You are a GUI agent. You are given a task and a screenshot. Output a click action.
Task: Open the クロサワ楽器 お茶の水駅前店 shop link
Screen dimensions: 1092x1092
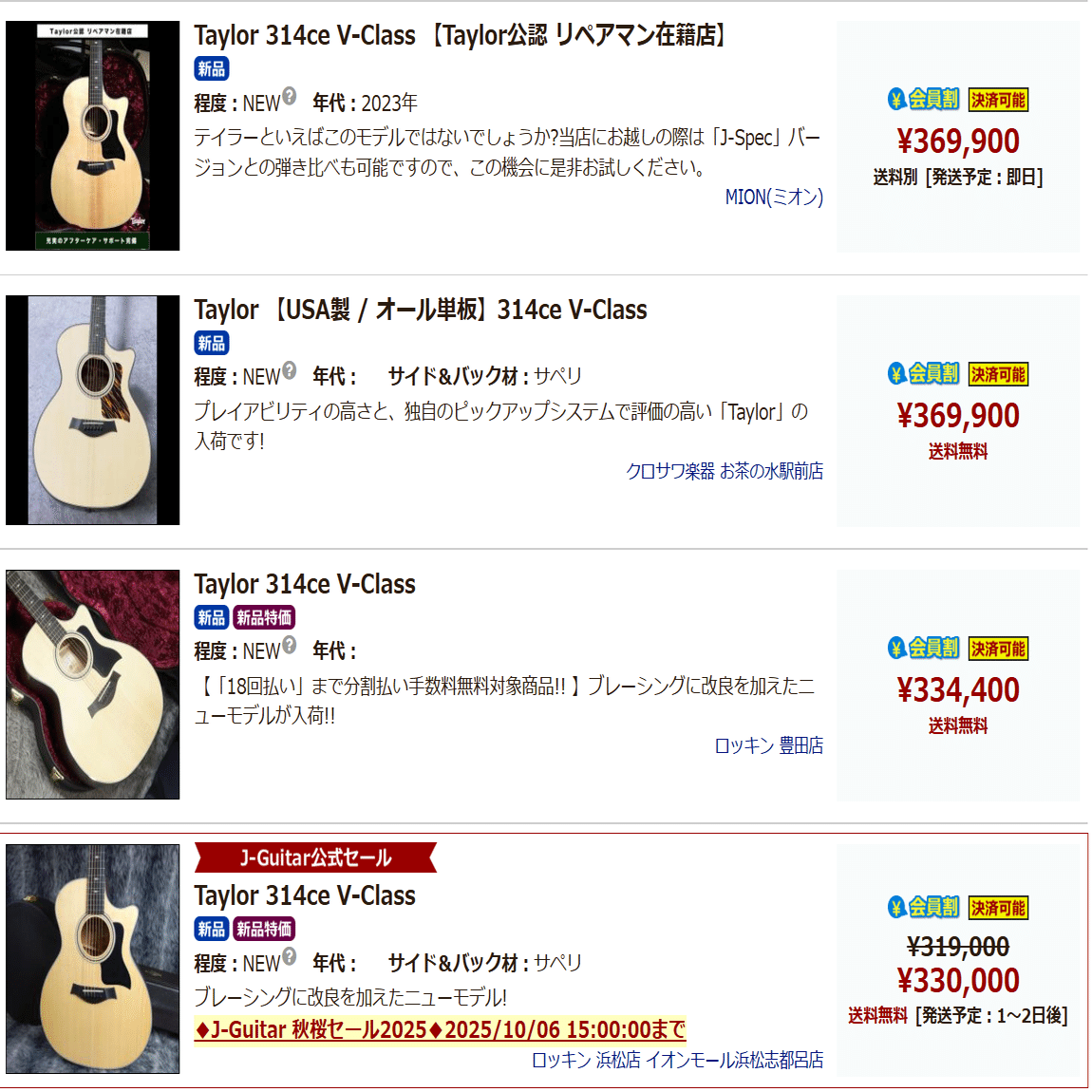pos(725,471)
